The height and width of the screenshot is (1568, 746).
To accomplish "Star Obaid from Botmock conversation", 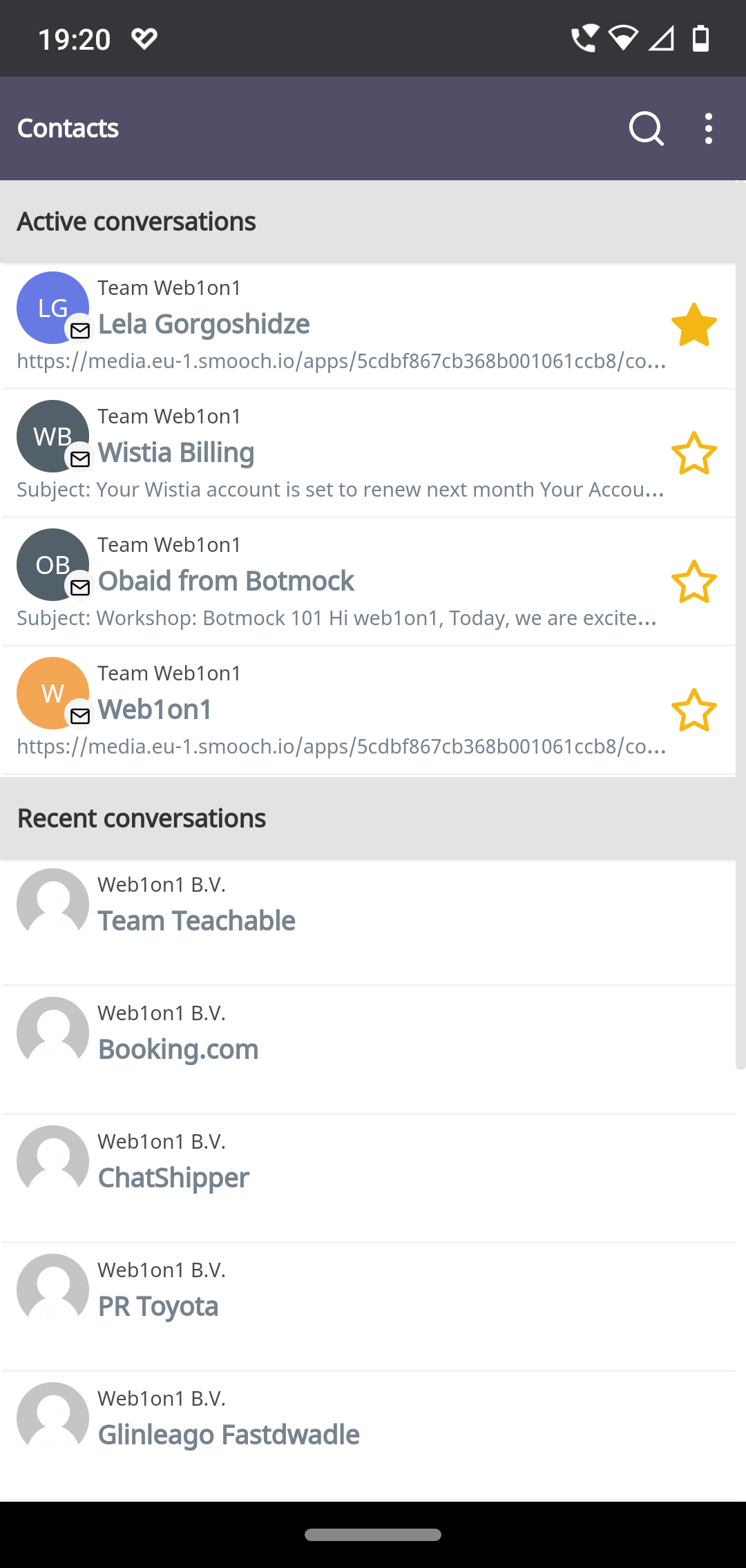I will pos(694,582).
